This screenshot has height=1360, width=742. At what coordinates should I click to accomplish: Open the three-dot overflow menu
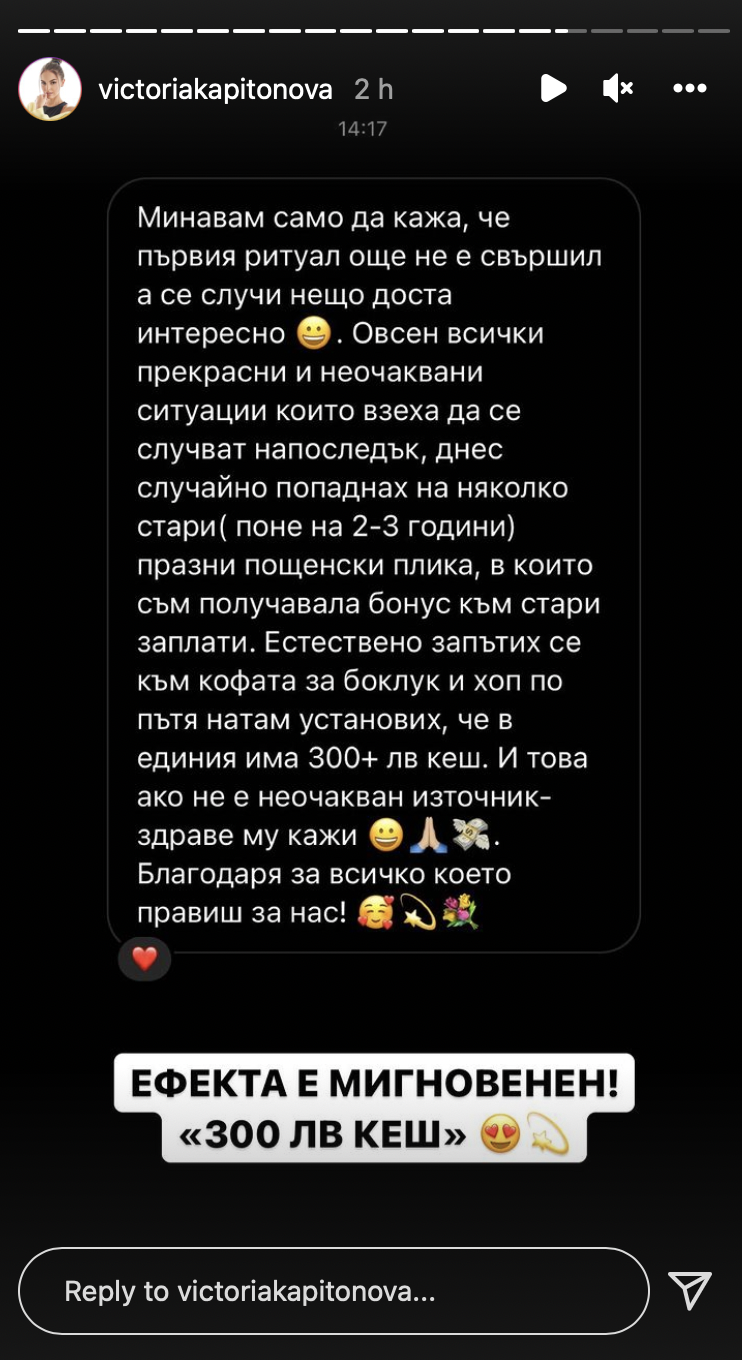[x=690, y=89]
